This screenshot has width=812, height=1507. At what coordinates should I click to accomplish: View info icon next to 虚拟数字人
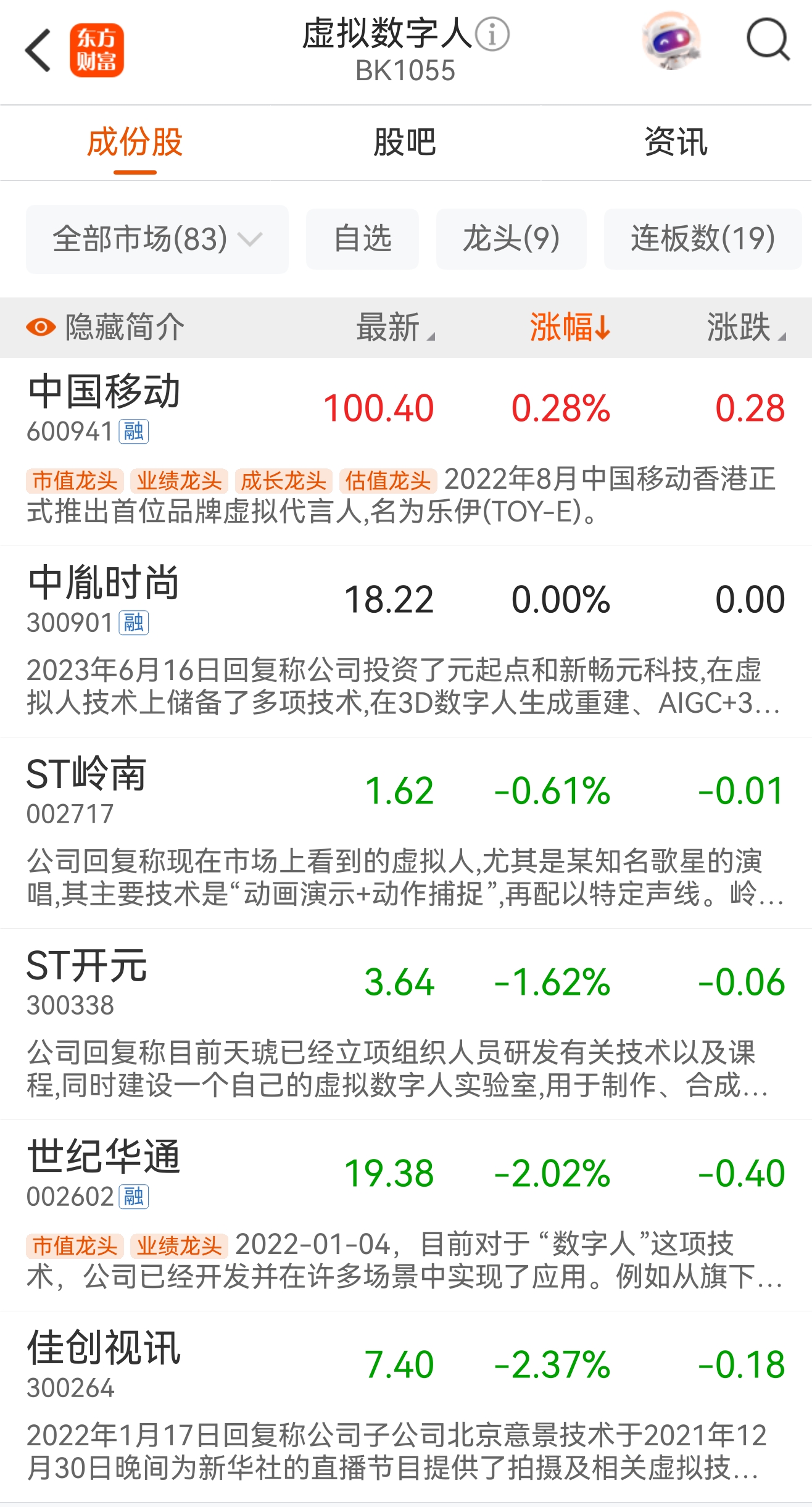point(492,35)
